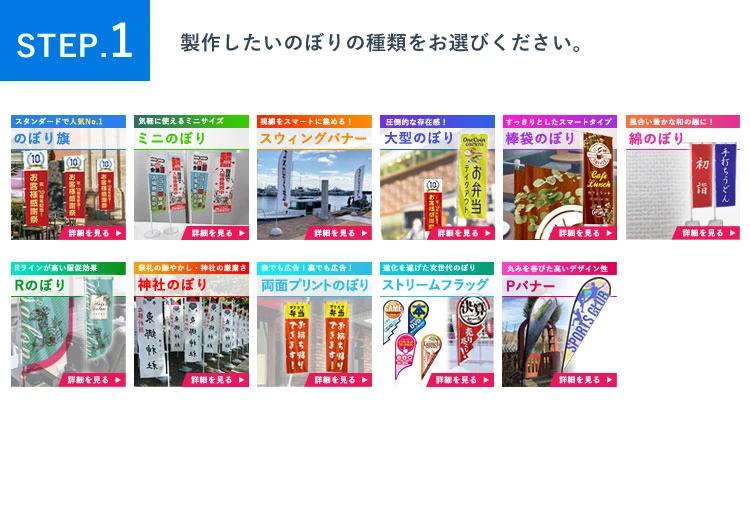
Task: Open the ストリームフラッグ card
Action: 437,325
